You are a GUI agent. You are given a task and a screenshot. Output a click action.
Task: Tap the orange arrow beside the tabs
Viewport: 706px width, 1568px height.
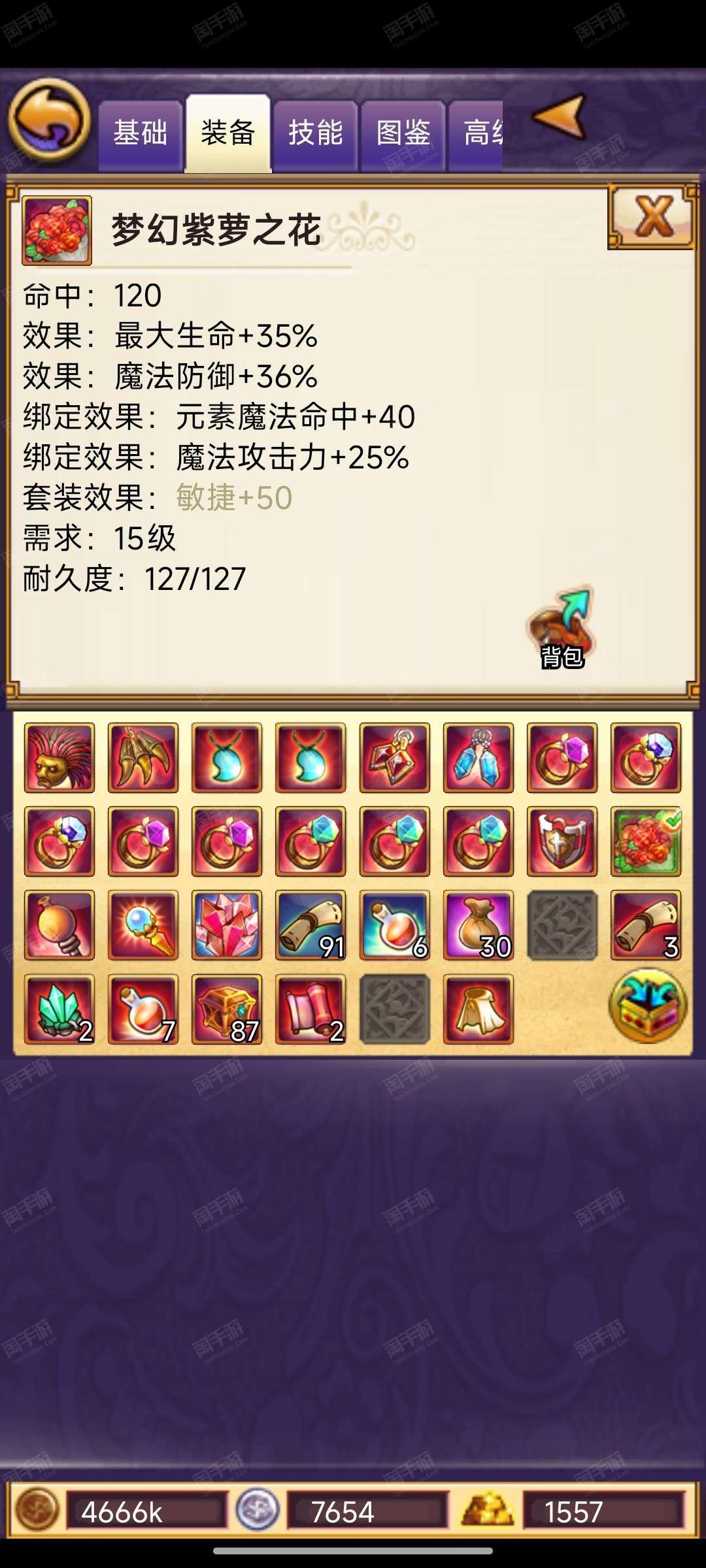click(560, 118)
